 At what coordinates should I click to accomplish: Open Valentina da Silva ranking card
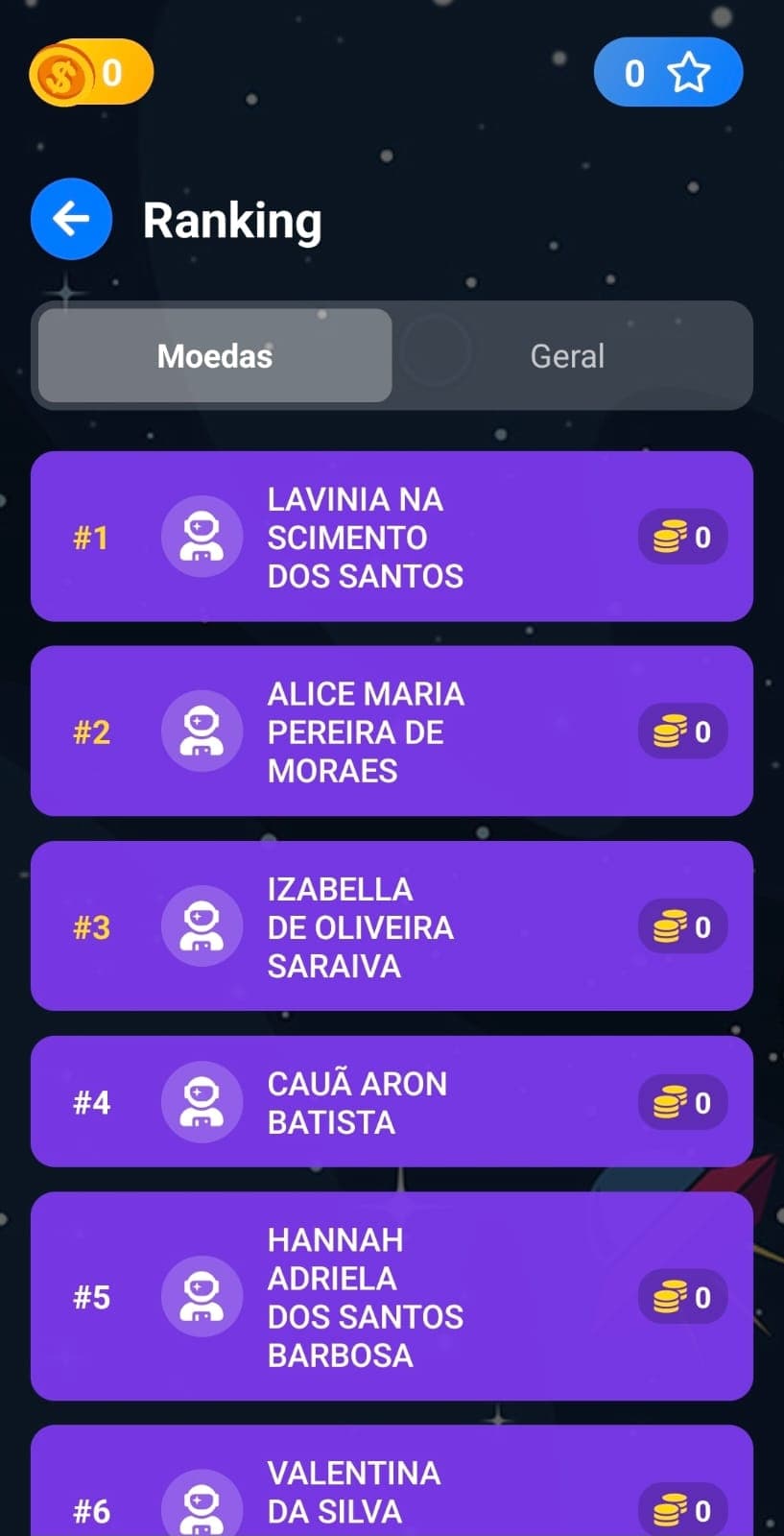[392, 1493]
